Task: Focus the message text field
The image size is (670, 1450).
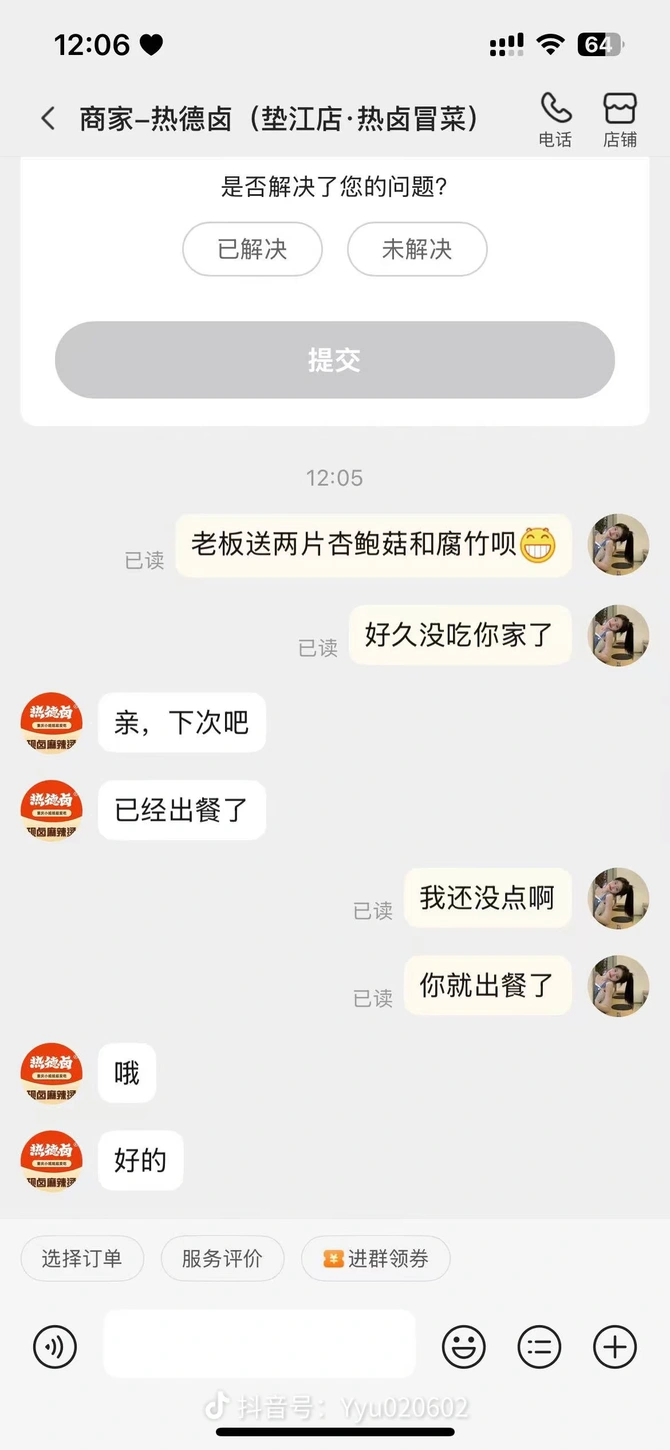Action: click(x=259, y=1344)
